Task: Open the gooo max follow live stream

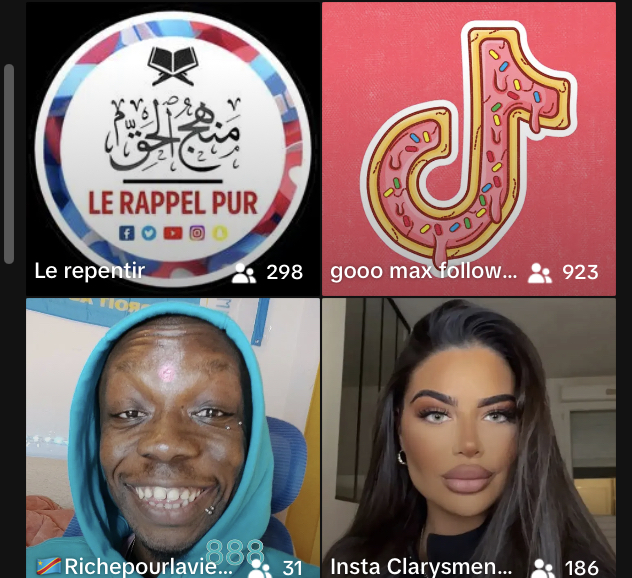Action: point(468,148)
